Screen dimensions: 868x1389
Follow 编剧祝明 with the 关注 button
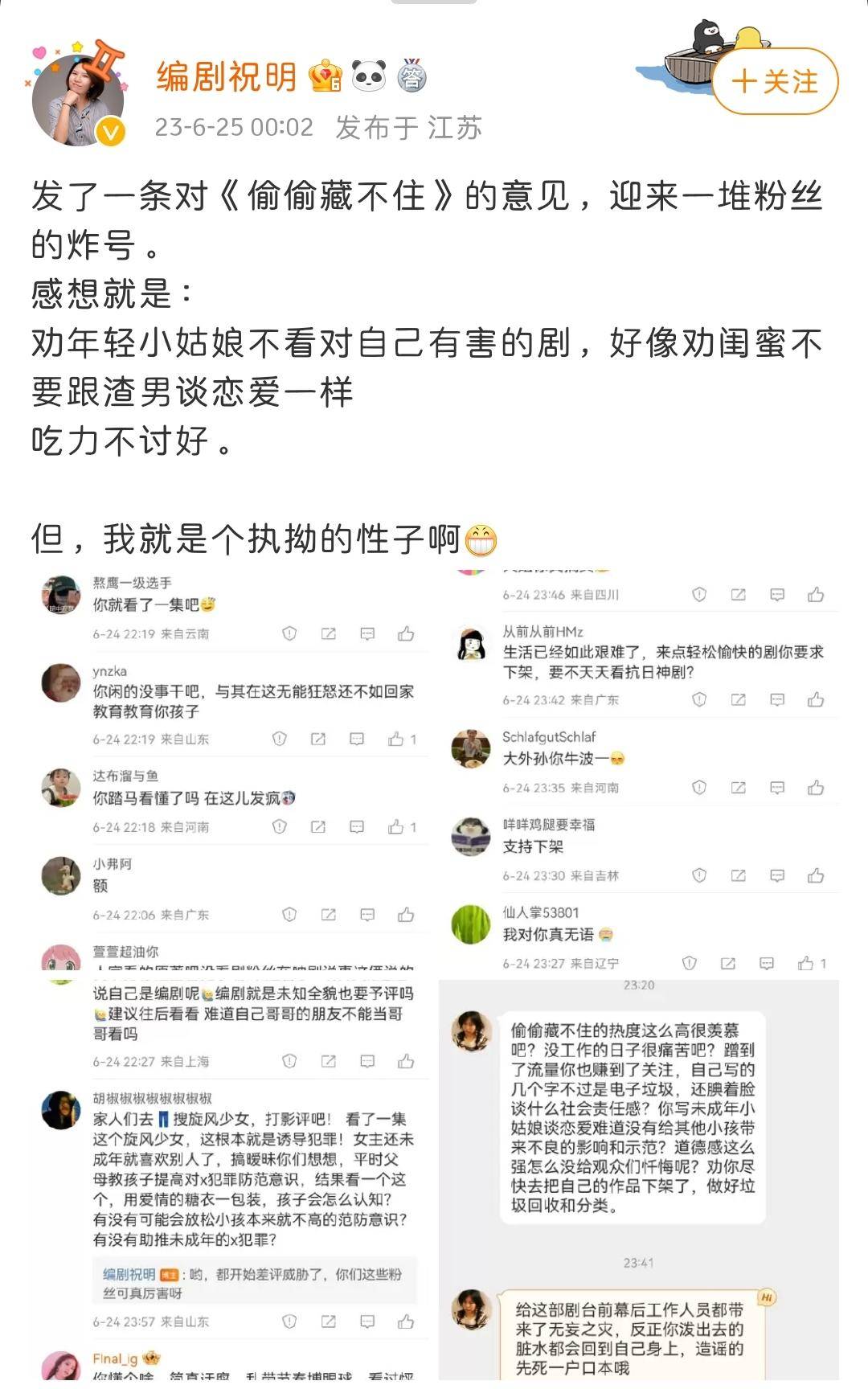[775, 81]
